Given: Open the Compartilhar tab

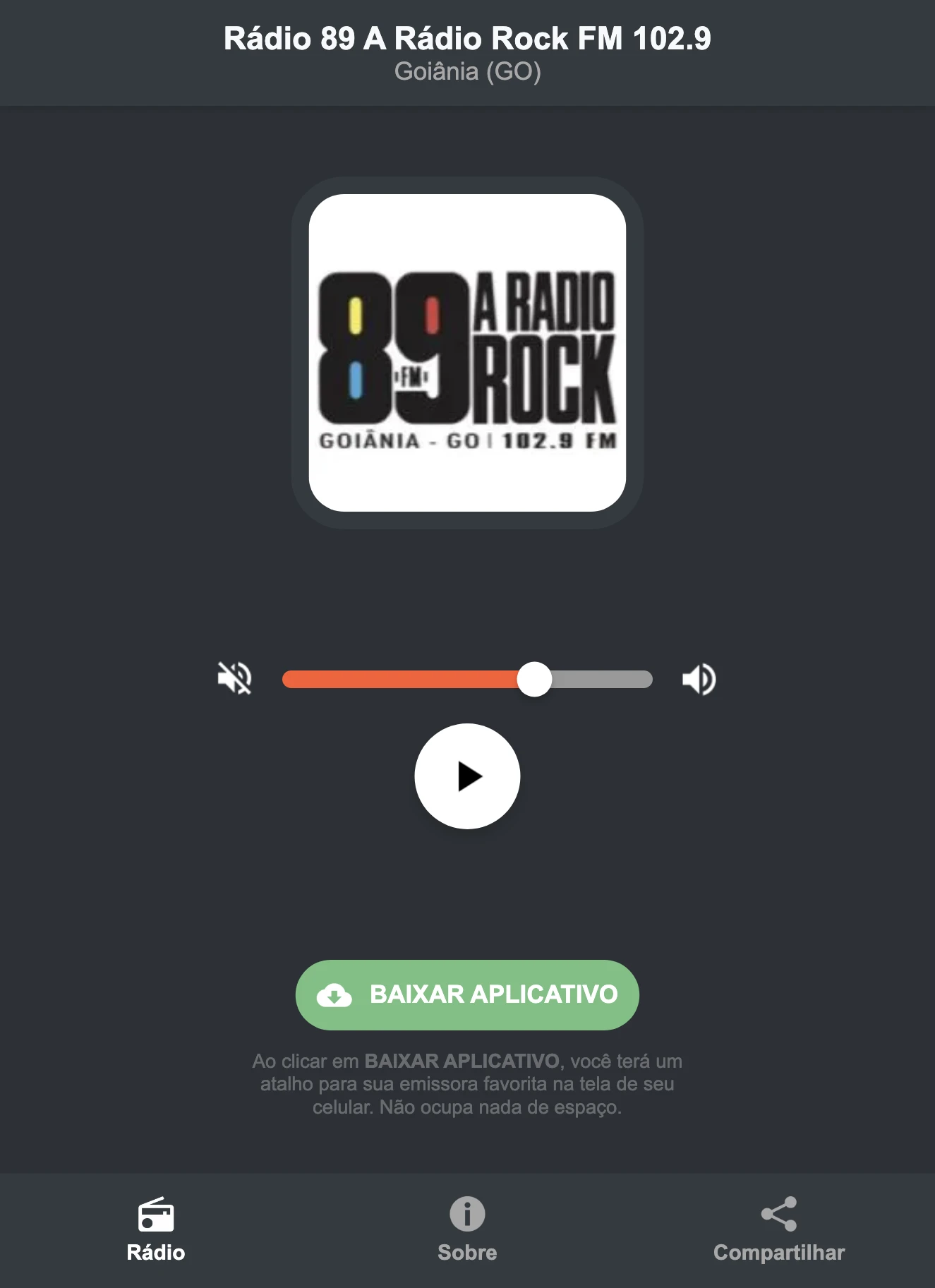Looking at the screenshot, I should click(778, 1232).
